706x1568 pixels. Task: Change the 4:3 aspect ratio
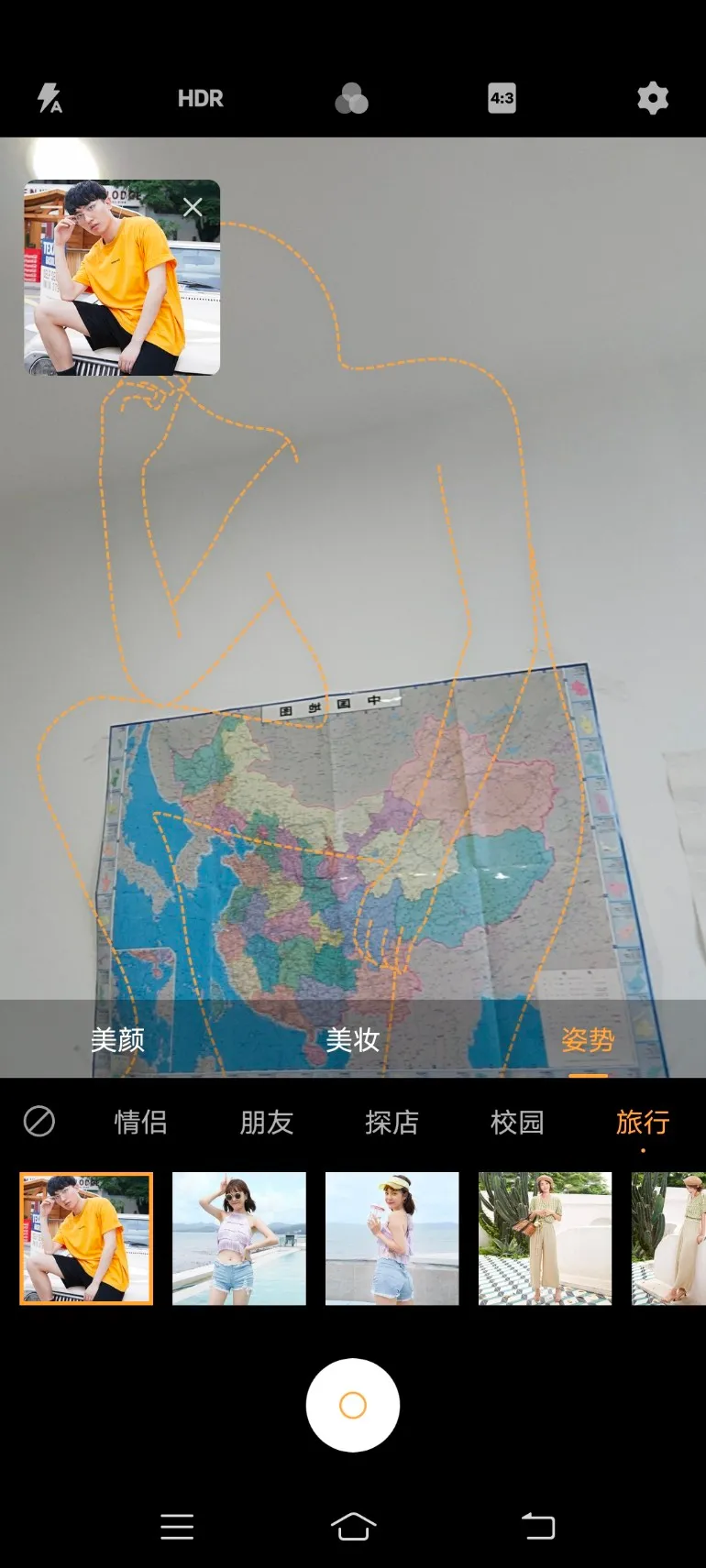click(x=502, y=98)
